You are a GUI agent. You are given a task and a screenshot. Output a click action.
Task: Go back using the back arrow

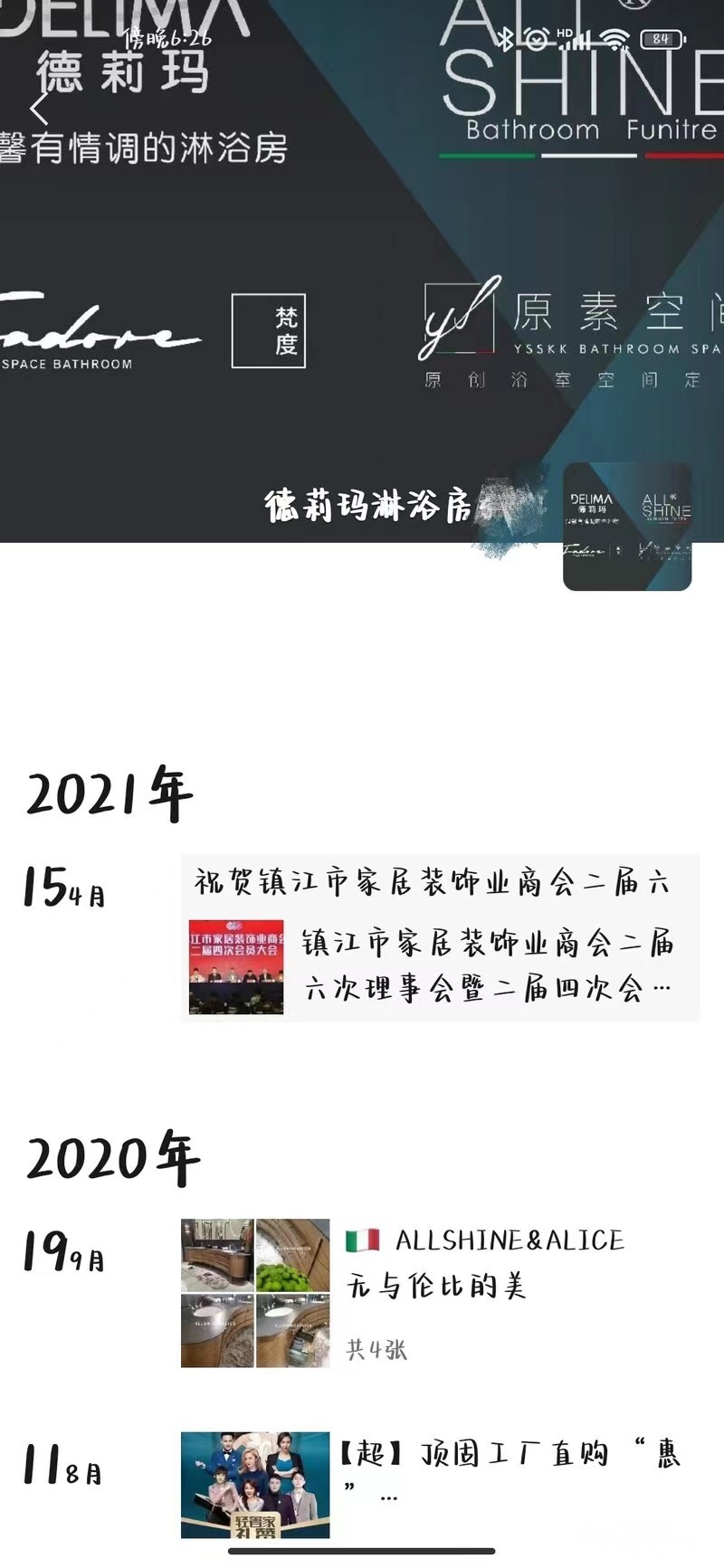pyautogui.click(x=38, y=109)
